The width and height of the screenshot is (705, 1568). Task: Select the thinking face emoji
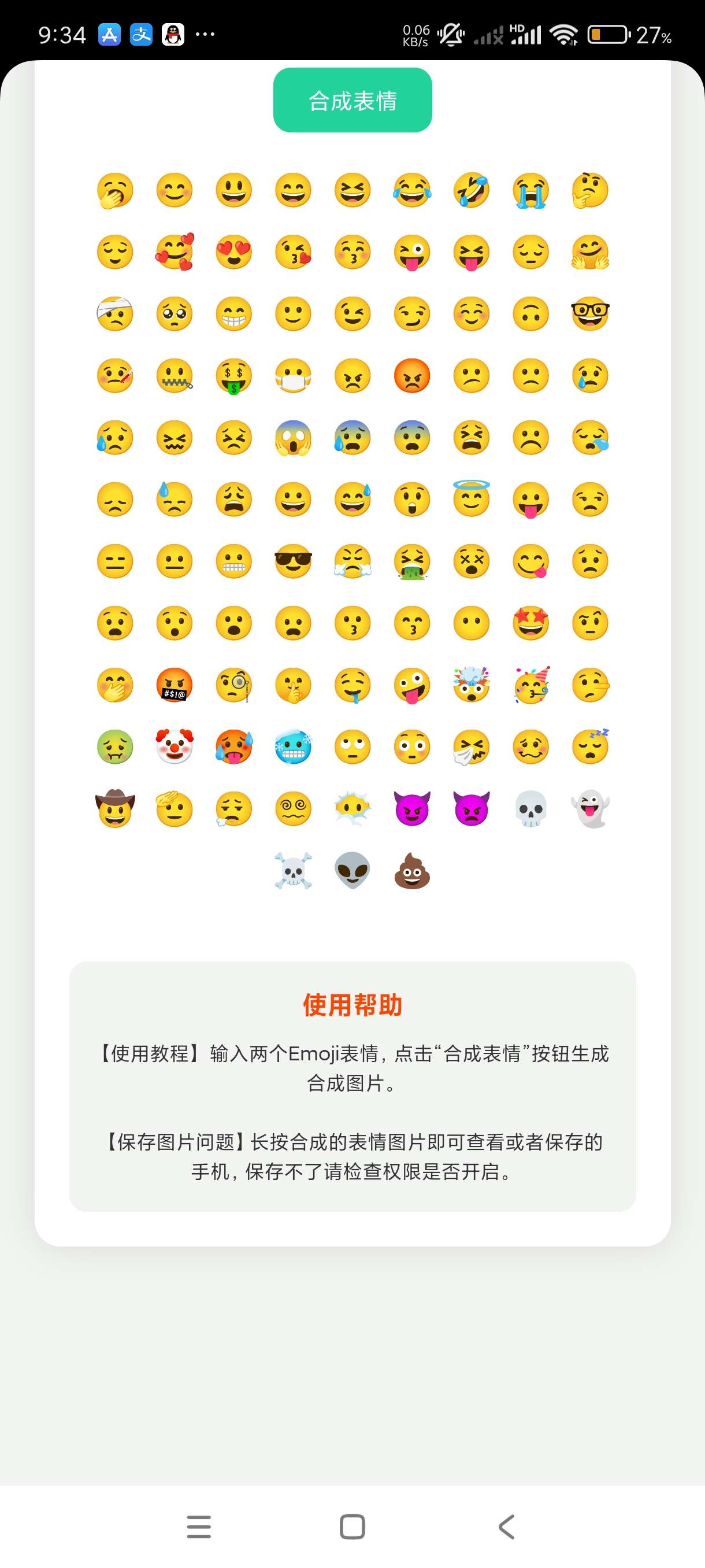tap(590, 190)
